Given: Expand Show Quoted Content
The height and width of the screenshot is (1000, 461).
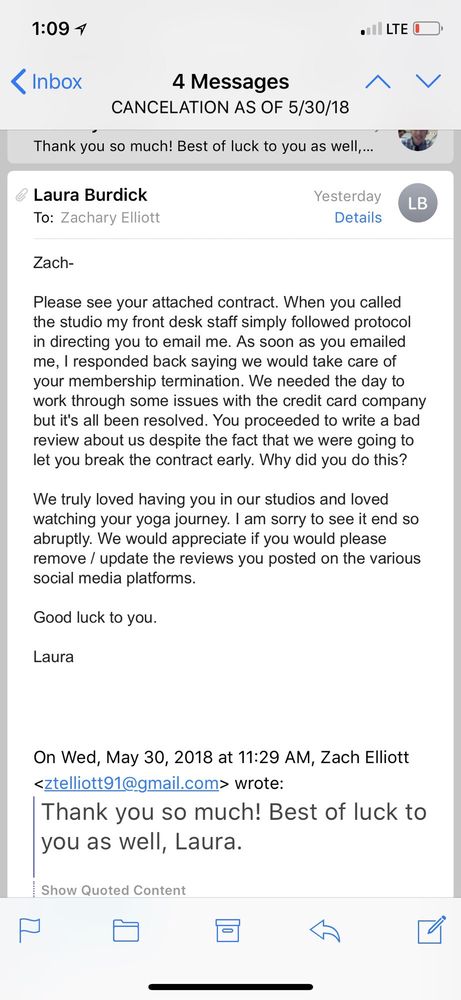Looking at the screenshot, I should click(x=113, y=890).
